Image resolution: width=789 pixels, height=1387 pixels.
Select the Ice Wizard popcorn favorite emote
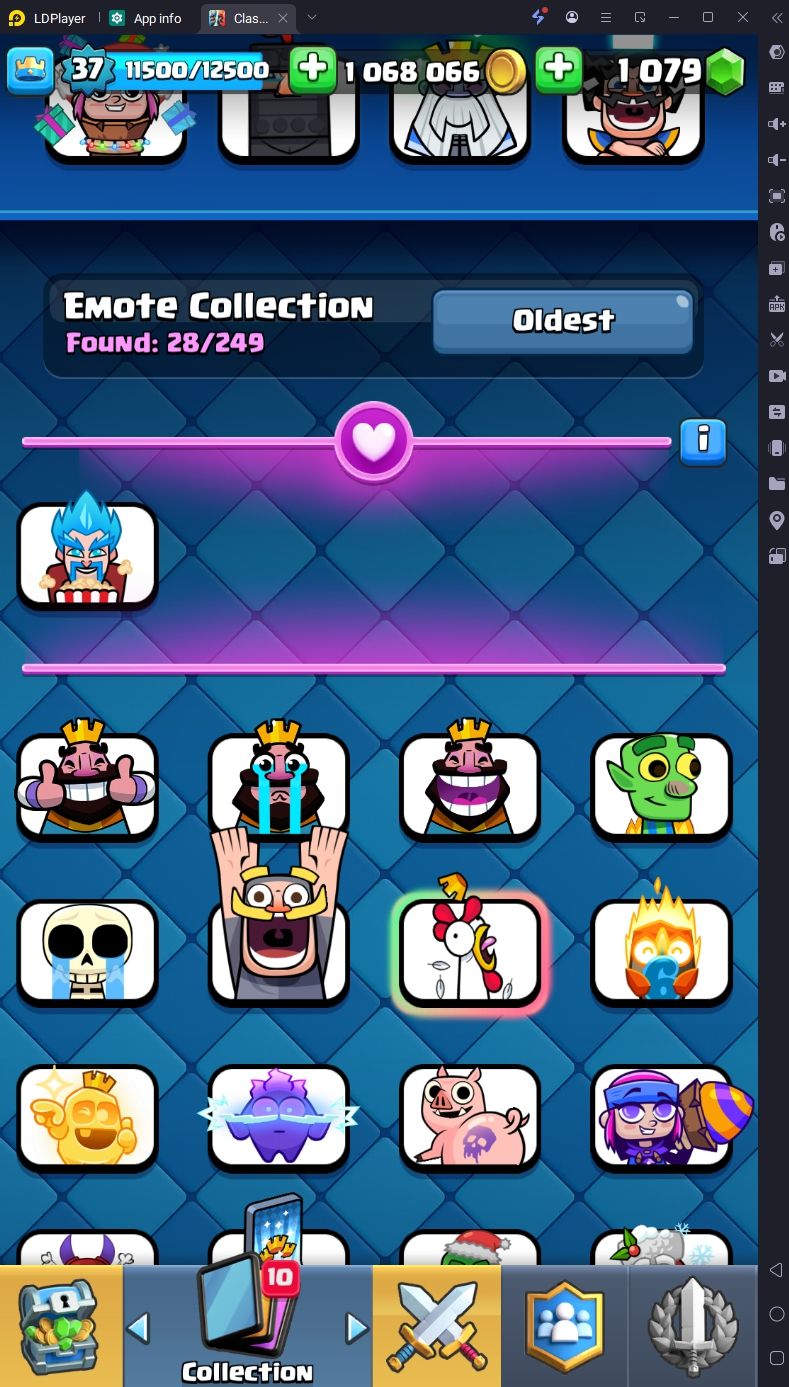click(87, 556)
